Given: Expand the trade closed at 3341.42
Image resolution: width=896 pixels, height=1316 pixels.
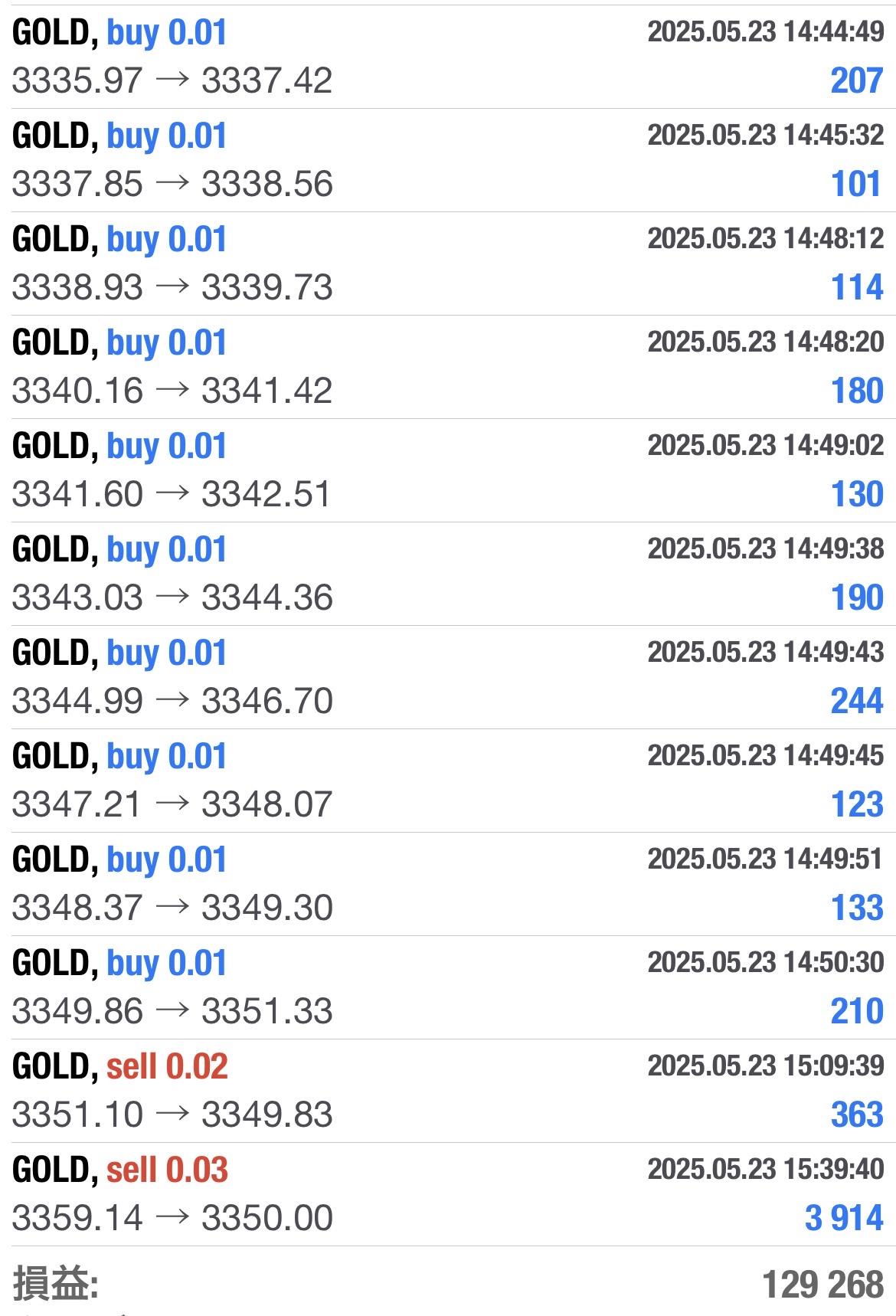Looking at the screenshot, I should [448, 367].
